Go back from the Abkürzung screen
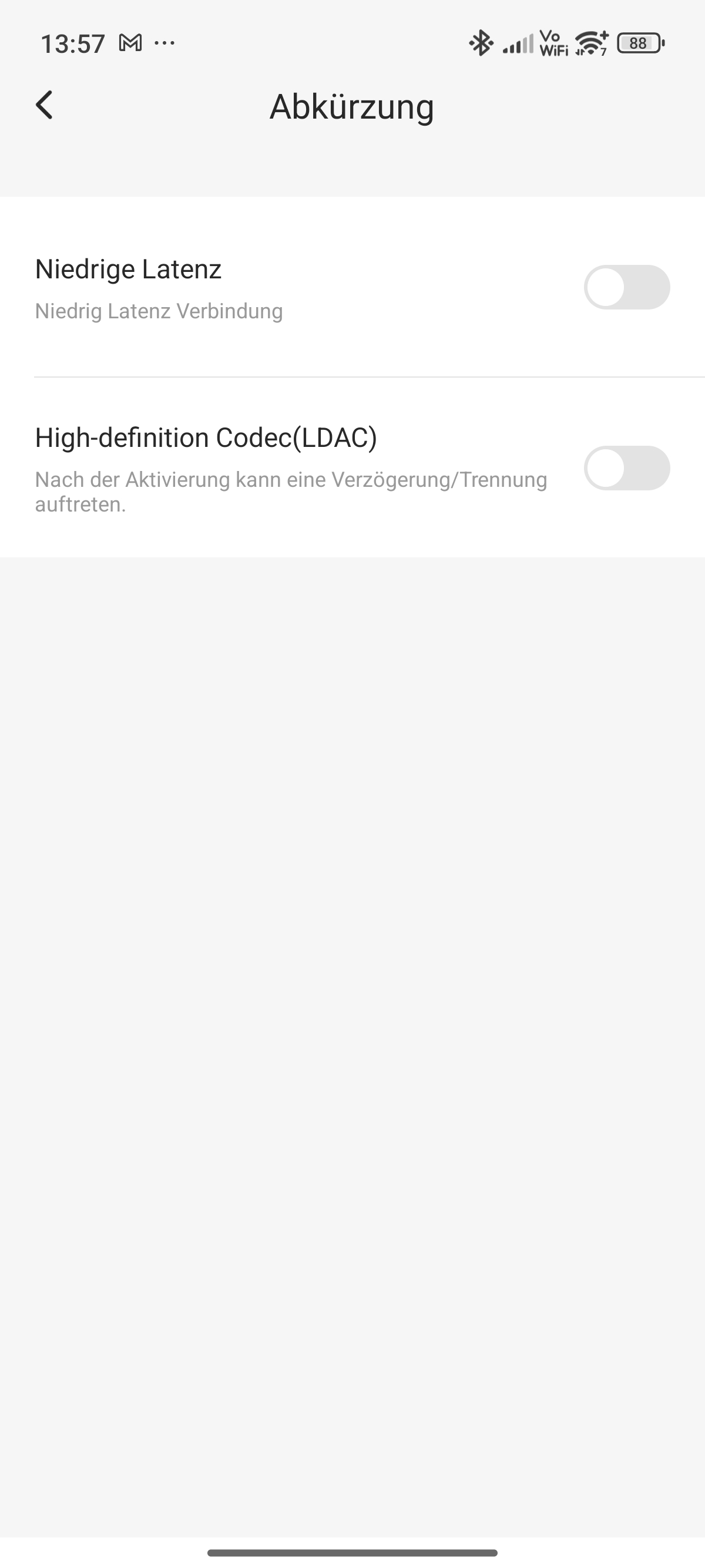Viewport: 705px width, 1568px height. click(45, 105)
